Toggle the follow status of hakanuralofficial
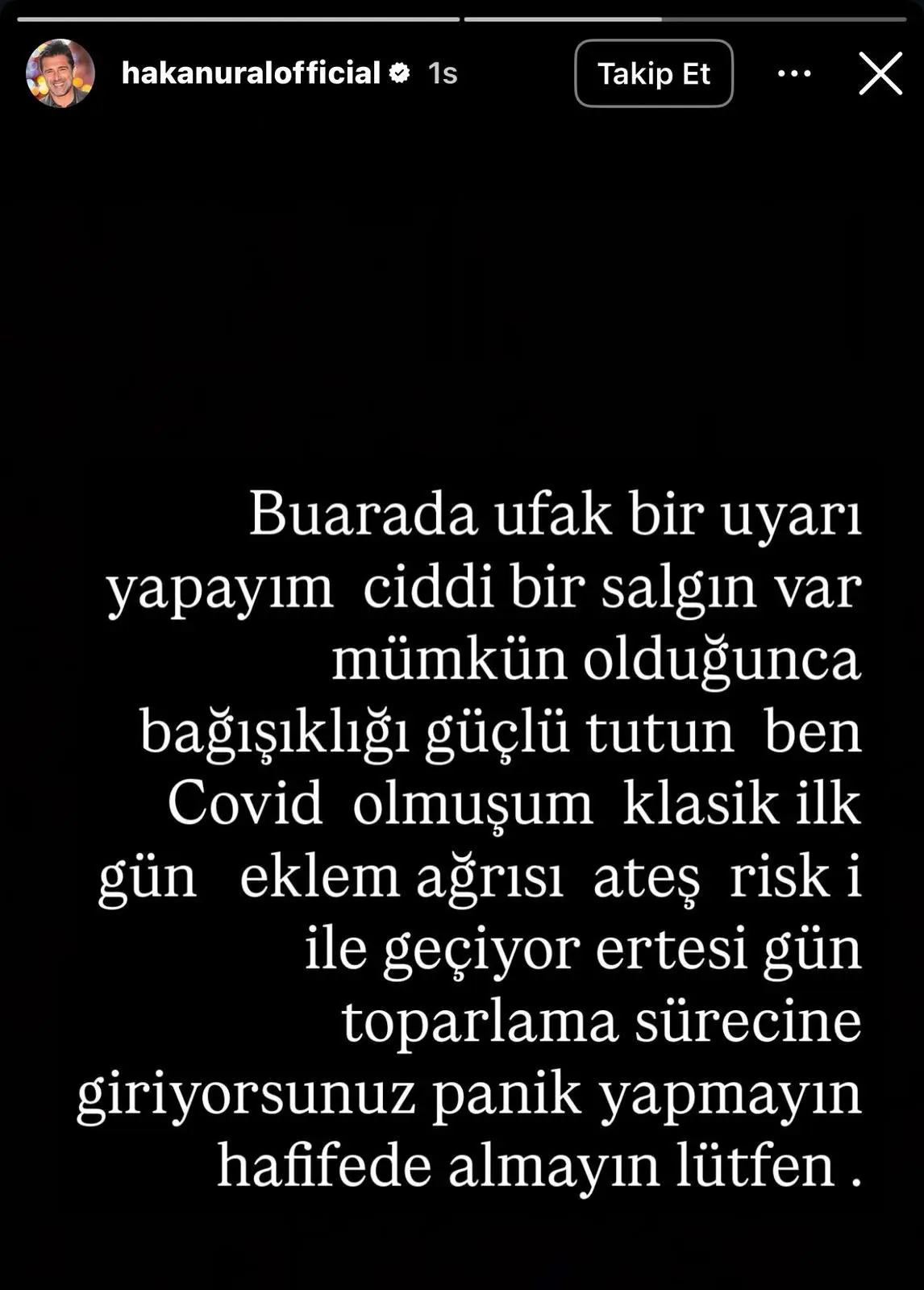This screenshot has height=1290, width=924. click(x=654, y=74)
